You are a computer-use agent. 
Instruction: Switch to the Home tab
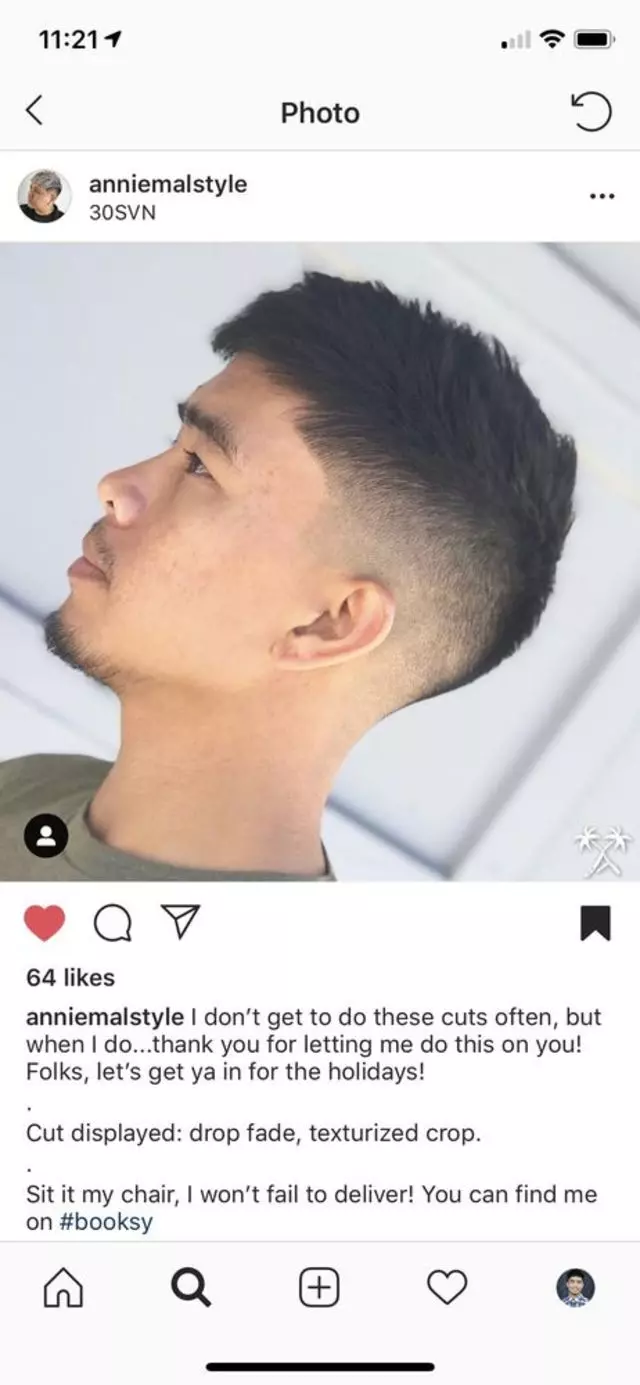(64, 1288)
